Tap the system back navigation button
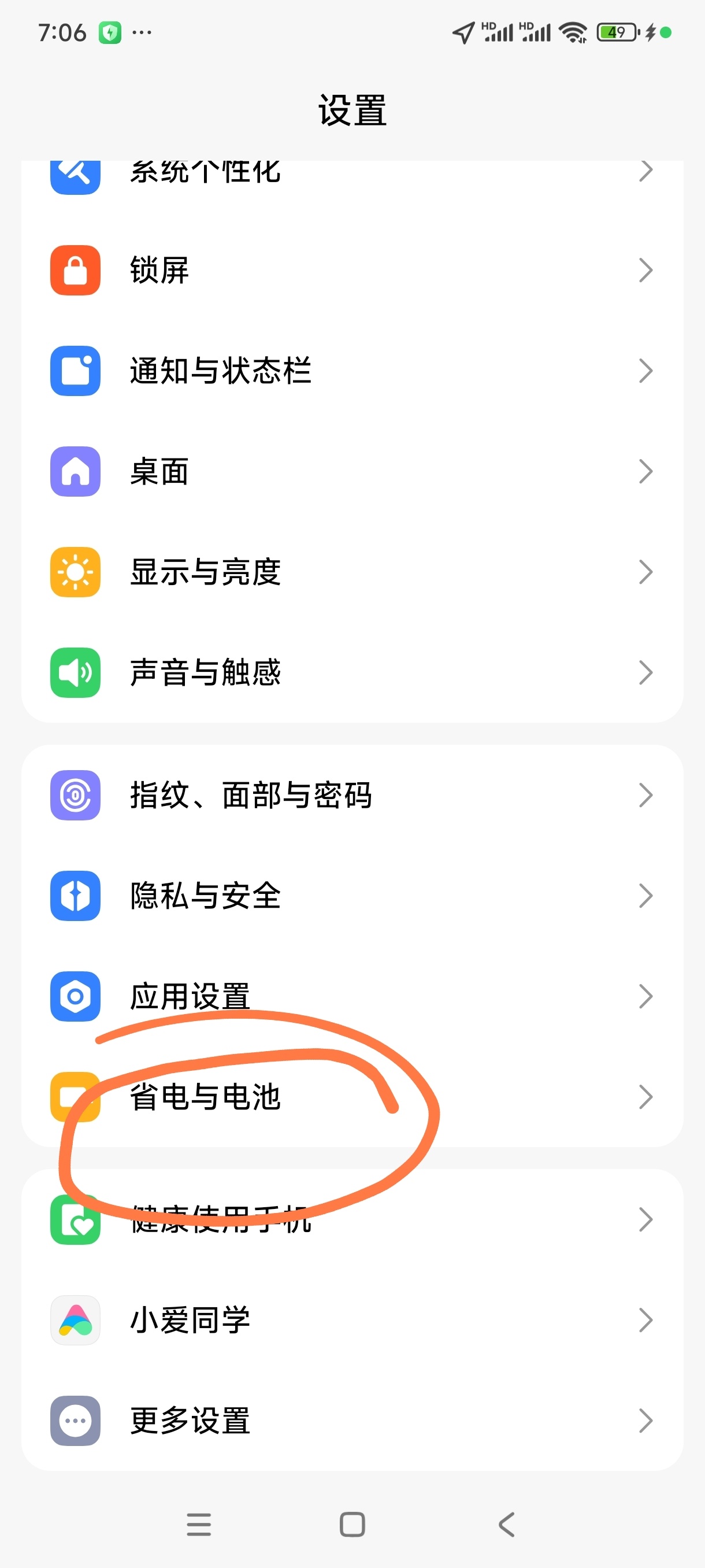This screenshot has width=705, height=1568. click(506, 1524)
